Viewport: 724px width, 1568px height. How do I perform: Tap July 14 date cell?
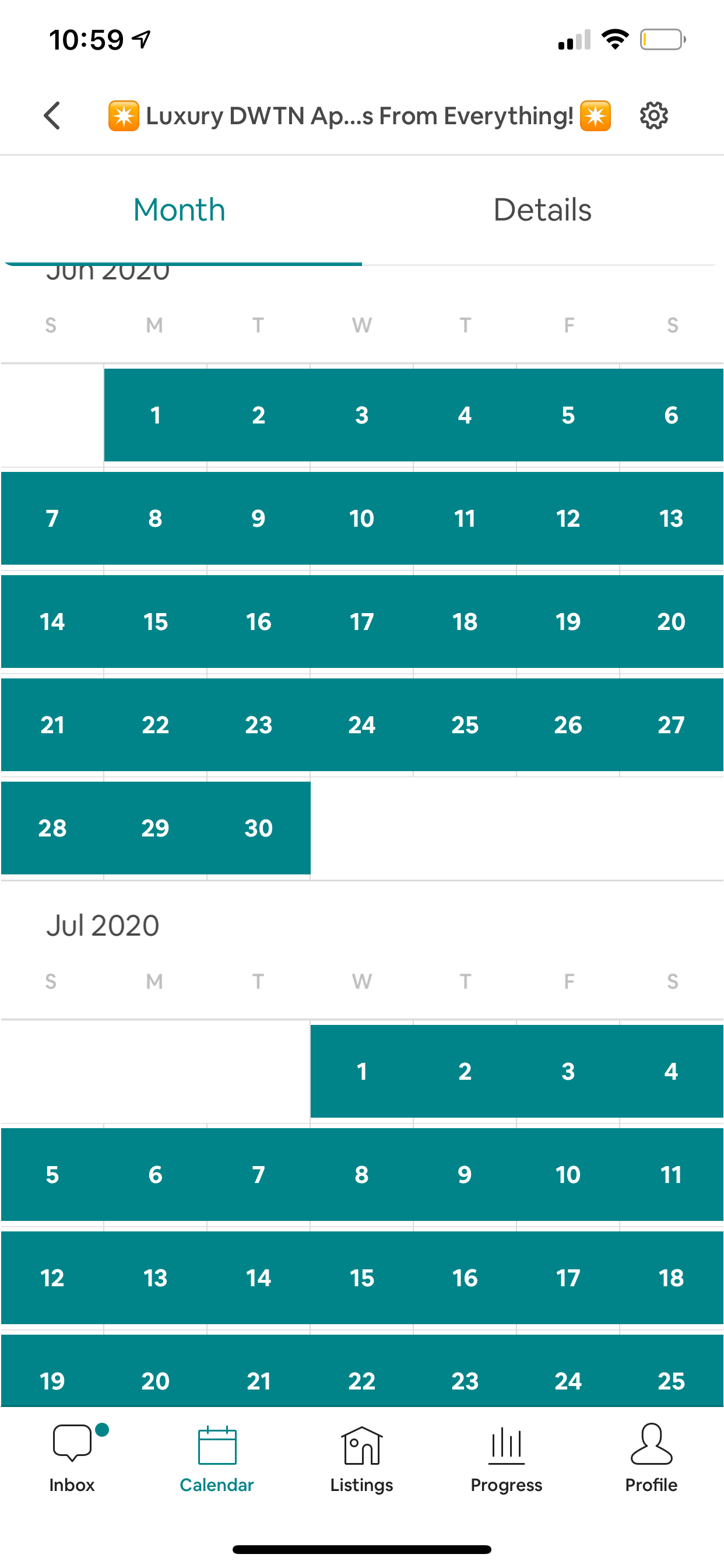pos(259,1277)
